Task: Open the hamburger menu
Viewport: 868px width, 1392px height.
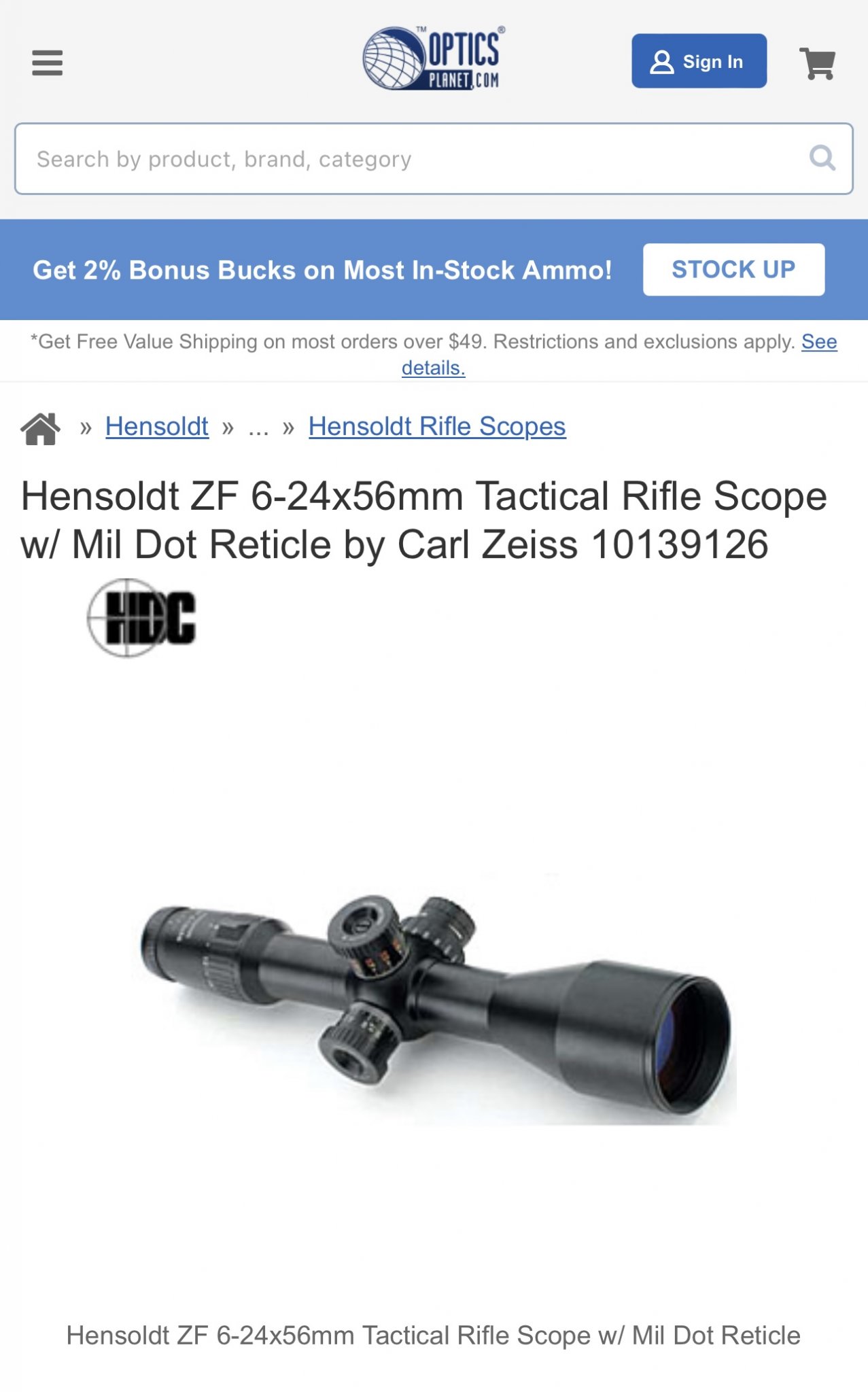Action: click(x=47, y=63)
